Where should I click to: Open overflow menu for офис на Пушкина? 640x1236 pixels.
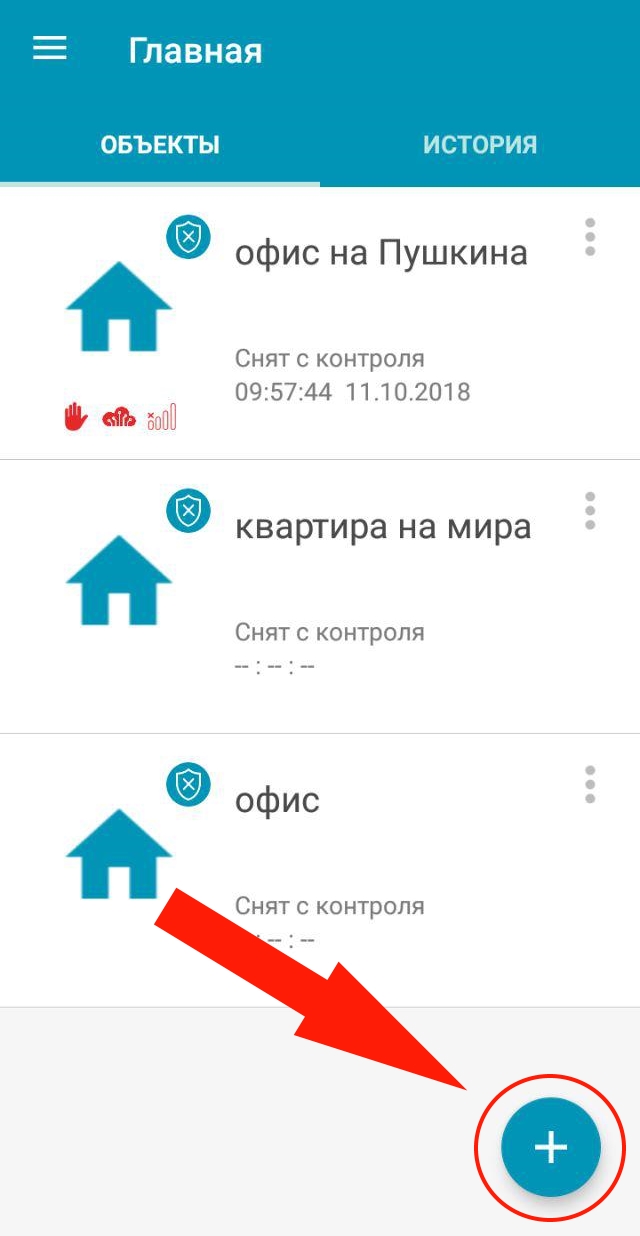point(590,237)
